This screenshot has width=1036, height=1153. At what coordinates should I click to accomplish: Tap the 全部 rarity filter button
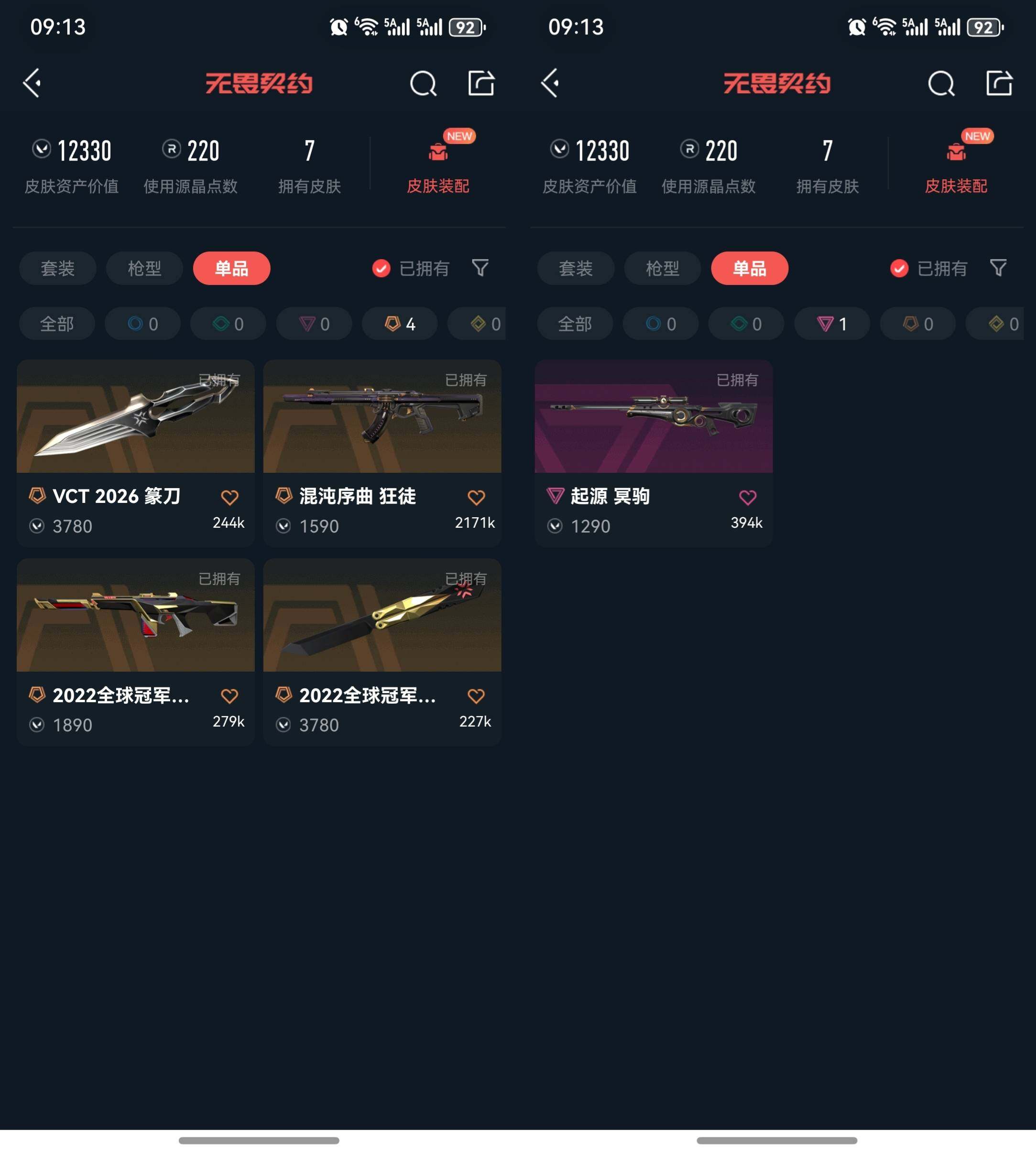(x=56, y=323)
